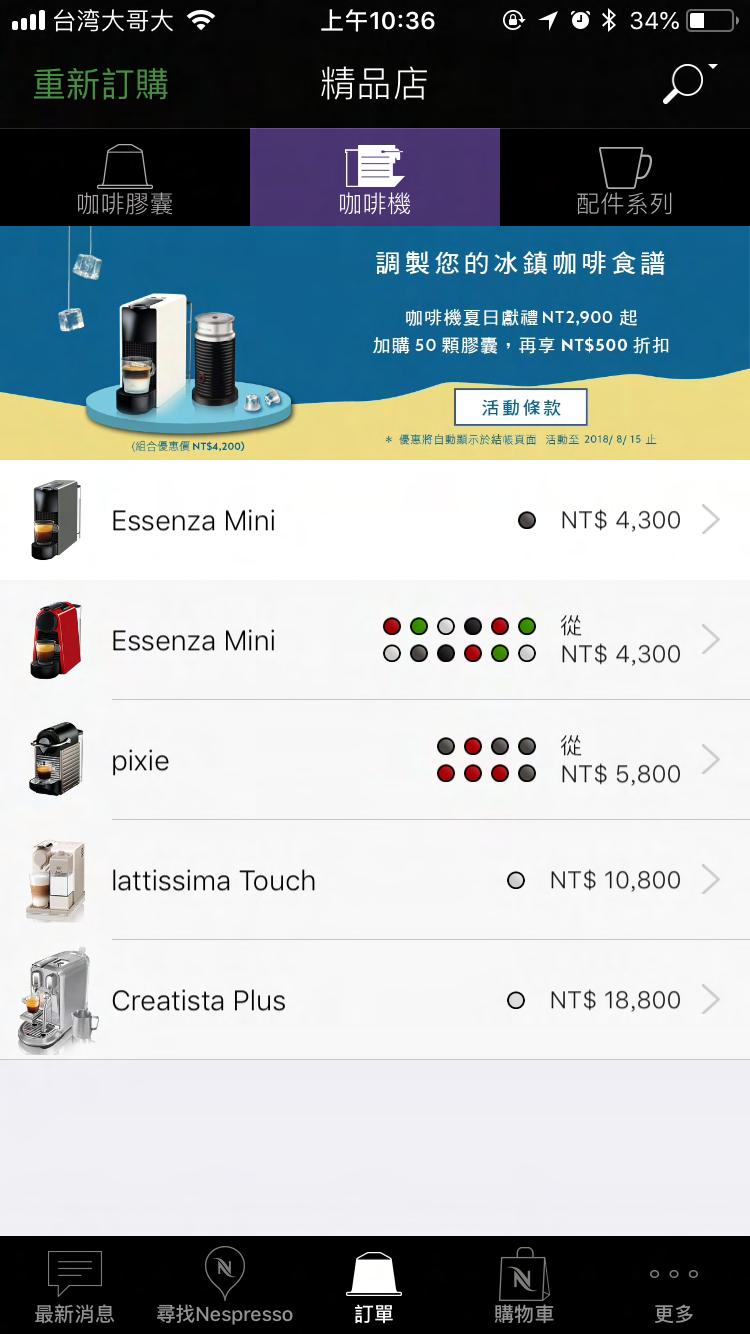The height and width of the screenshot is (1334, 750).
Task: Open the NT$ 10,800 lattissima Touch row
Action: (375, 880)
